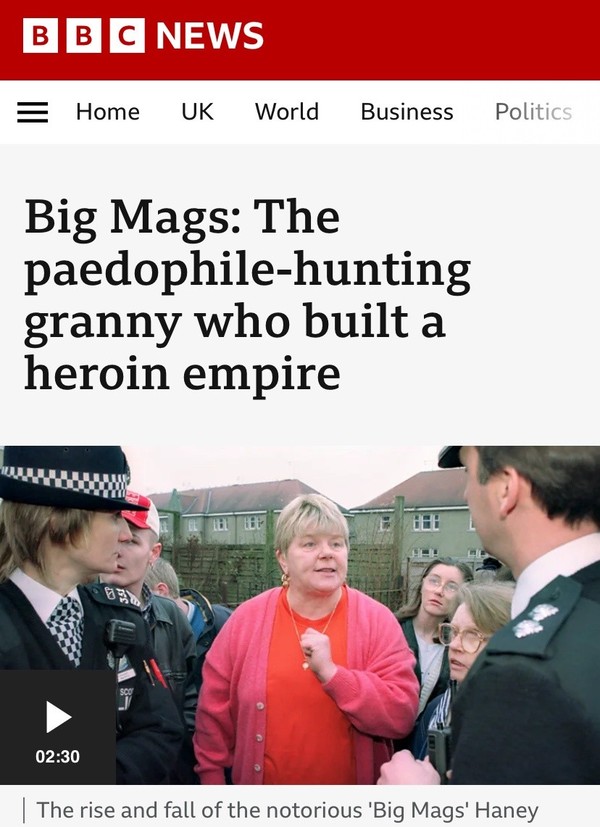600x827 pixels.
Task: Open the hamburger menu
Action: [33, 112]
